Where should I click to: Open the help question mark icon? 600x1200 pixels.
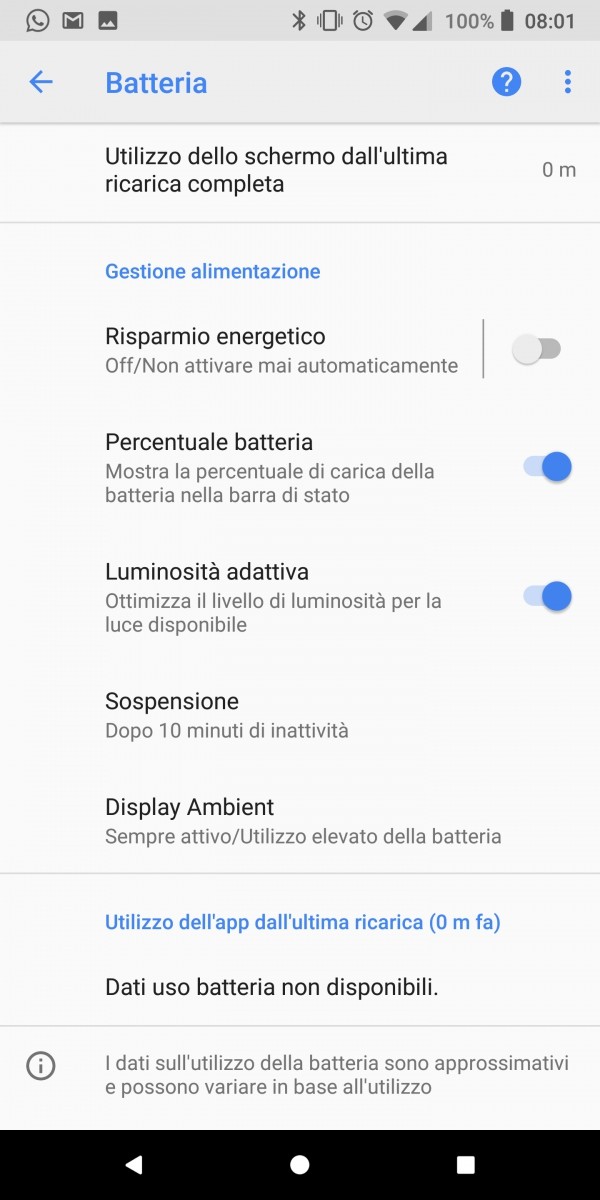coord(507,82)
